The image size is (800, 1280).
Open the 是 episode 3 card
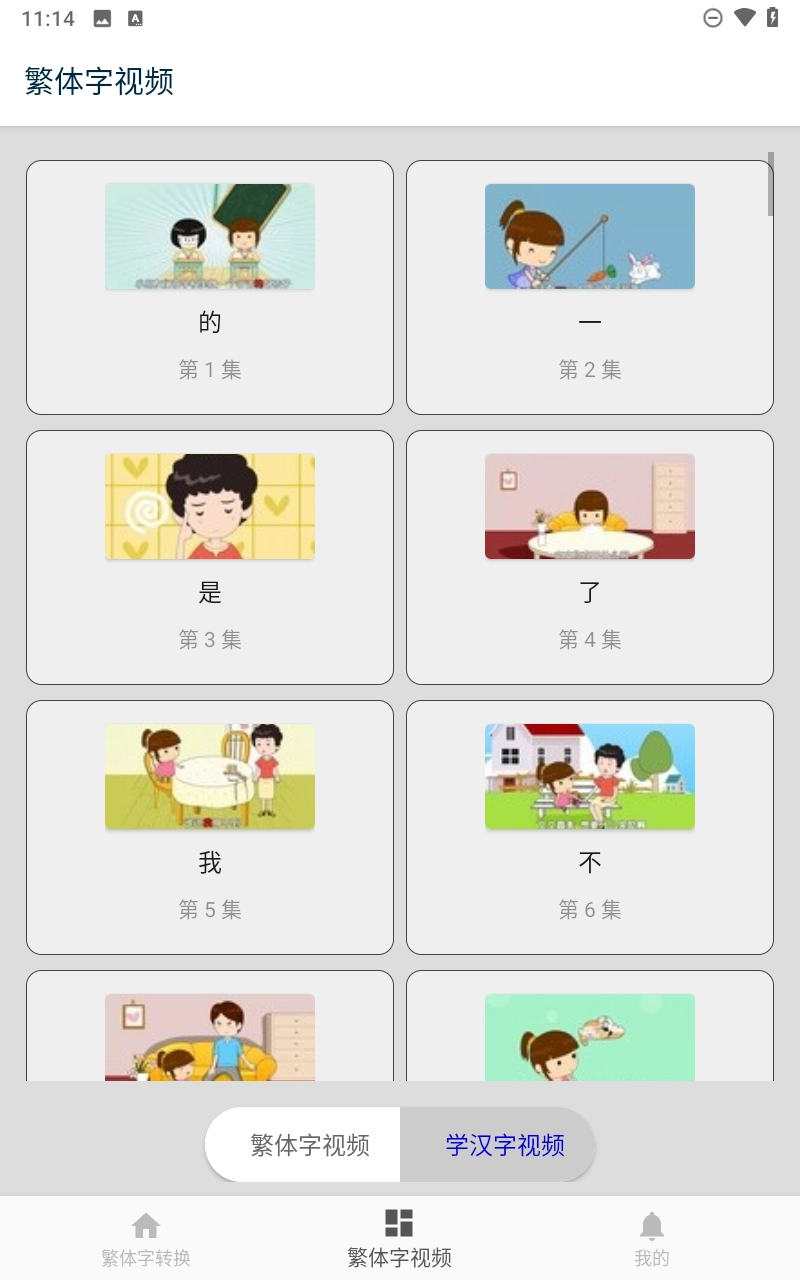pos(209,557)
